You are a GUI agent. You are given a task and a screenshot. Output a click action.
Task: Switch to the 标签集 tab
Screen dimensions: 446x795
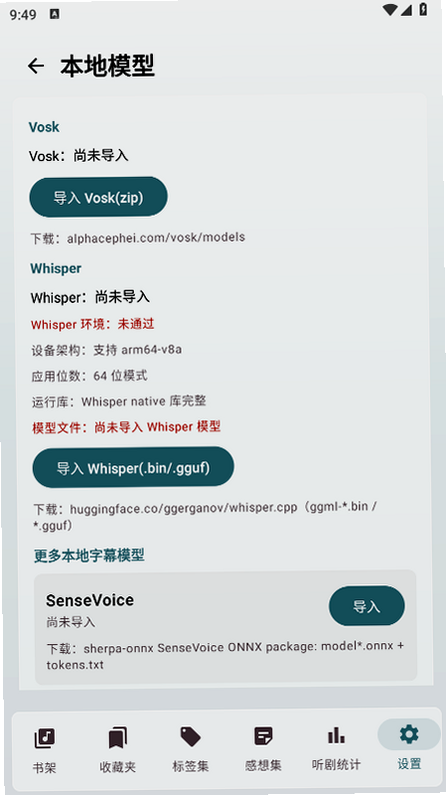[191, 749]
